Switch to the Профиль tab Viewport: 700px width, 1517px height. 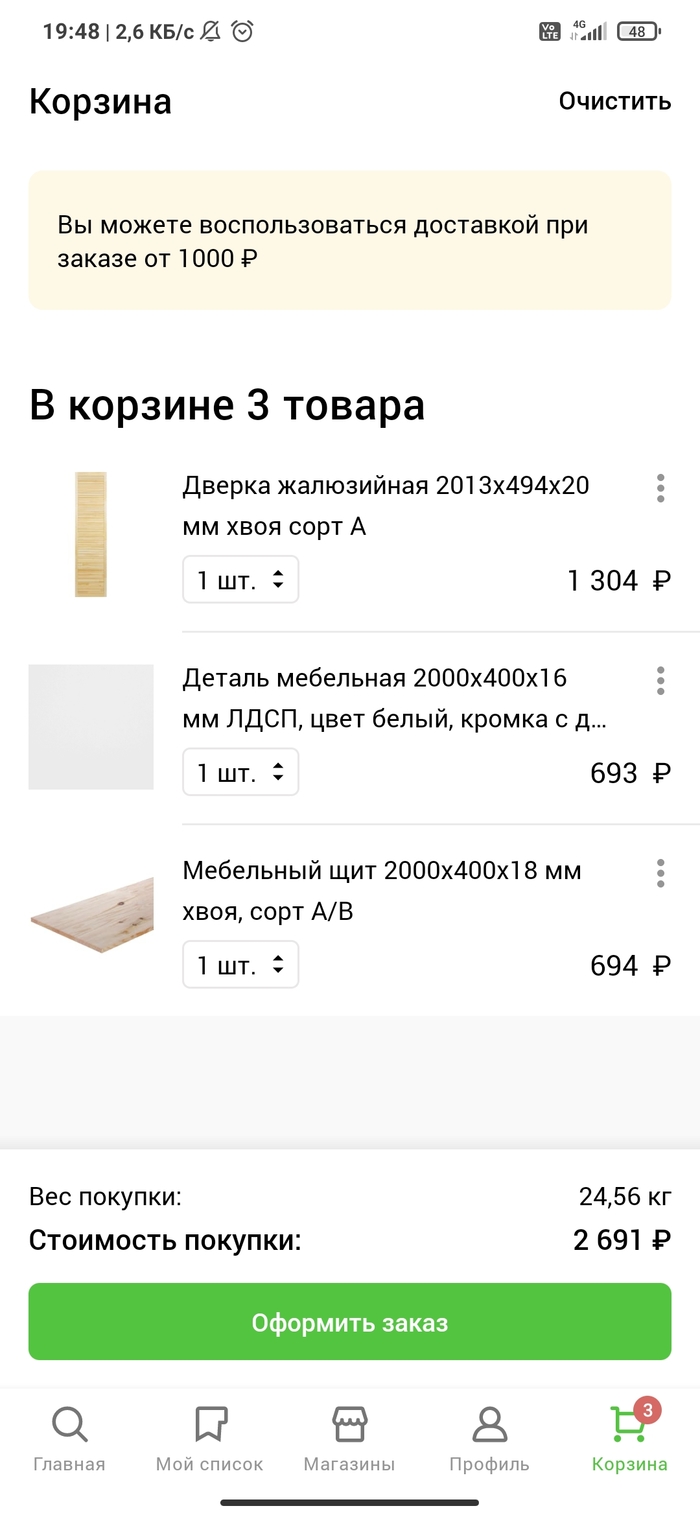489,1439
